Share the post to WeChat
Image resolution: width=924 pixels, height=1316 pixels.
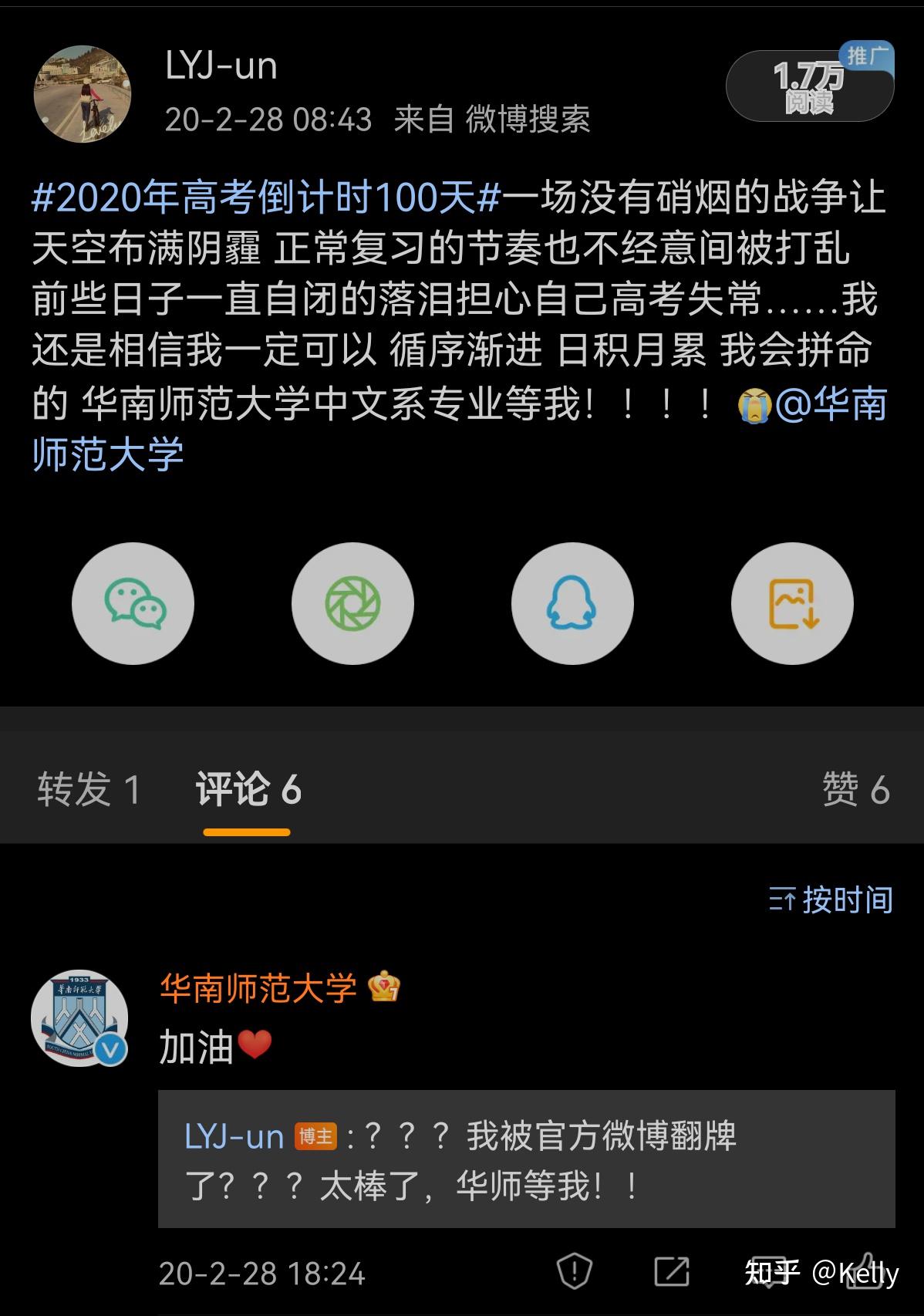133,603
